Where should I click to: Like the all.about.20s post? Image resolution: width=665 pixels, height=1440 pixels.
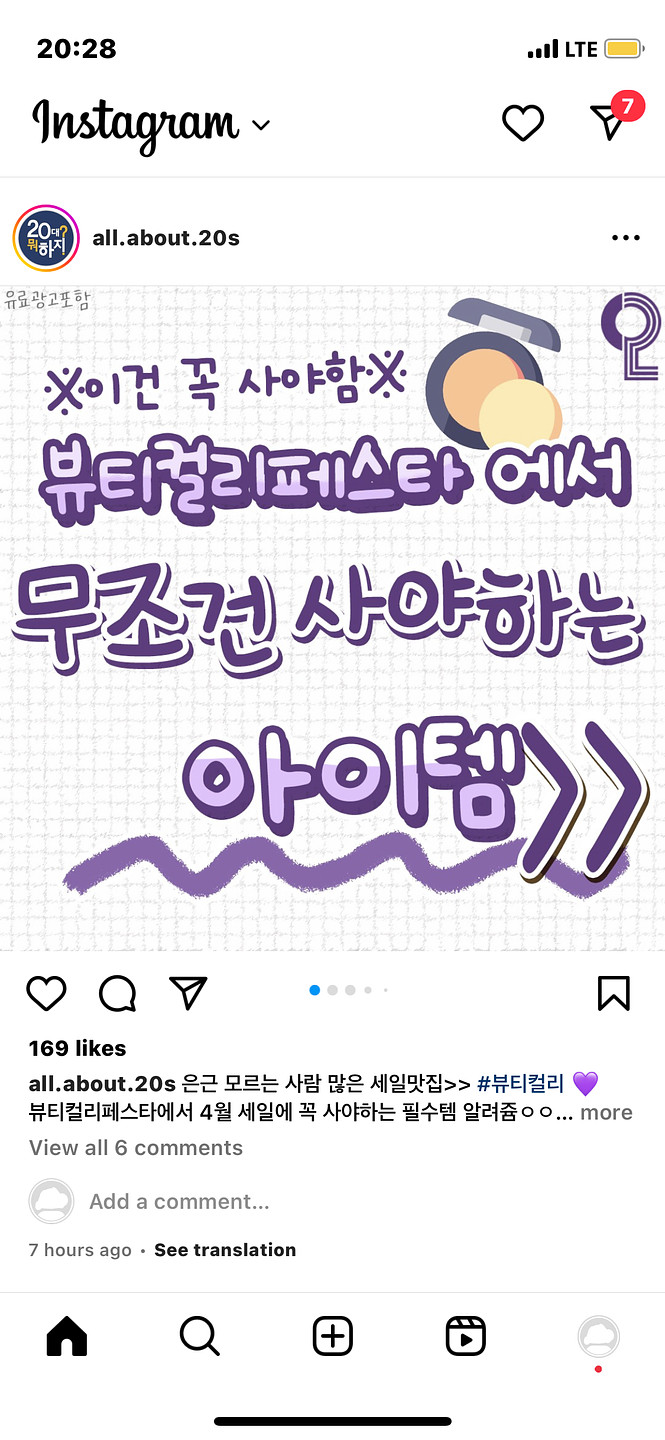coord(46,993)
